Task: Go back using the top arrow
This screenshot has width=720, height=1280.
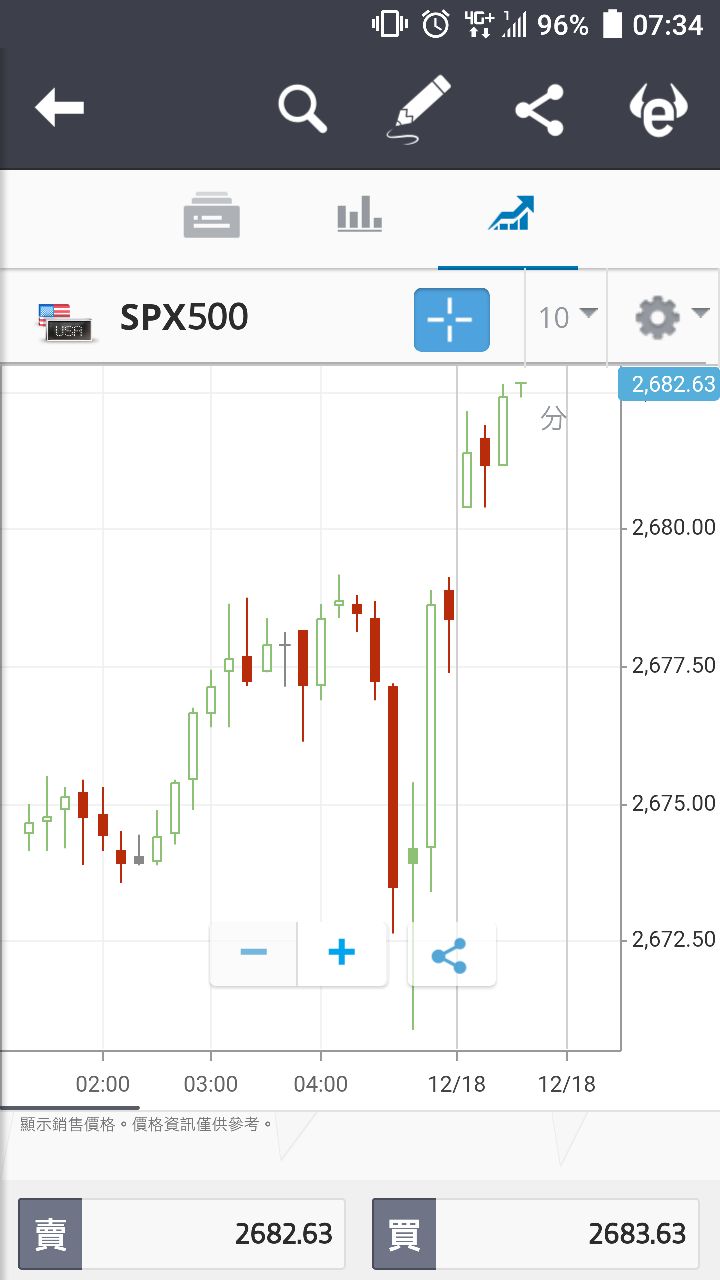Action: 59,108
